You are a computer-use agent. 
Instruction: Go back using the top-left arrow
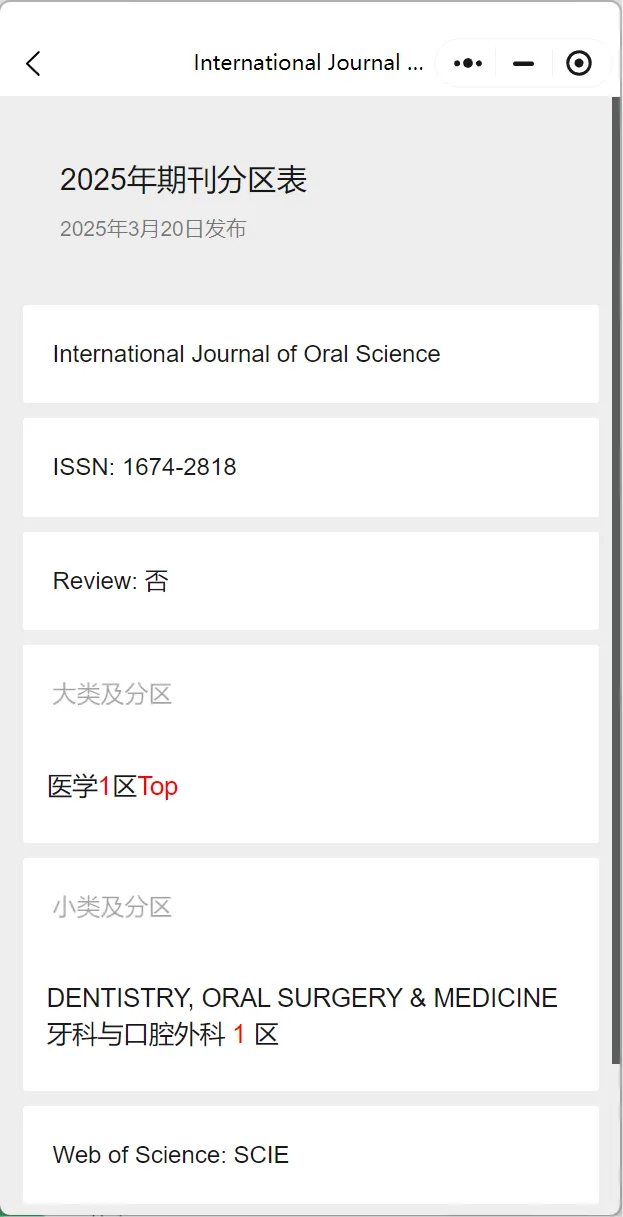(33, 63)
